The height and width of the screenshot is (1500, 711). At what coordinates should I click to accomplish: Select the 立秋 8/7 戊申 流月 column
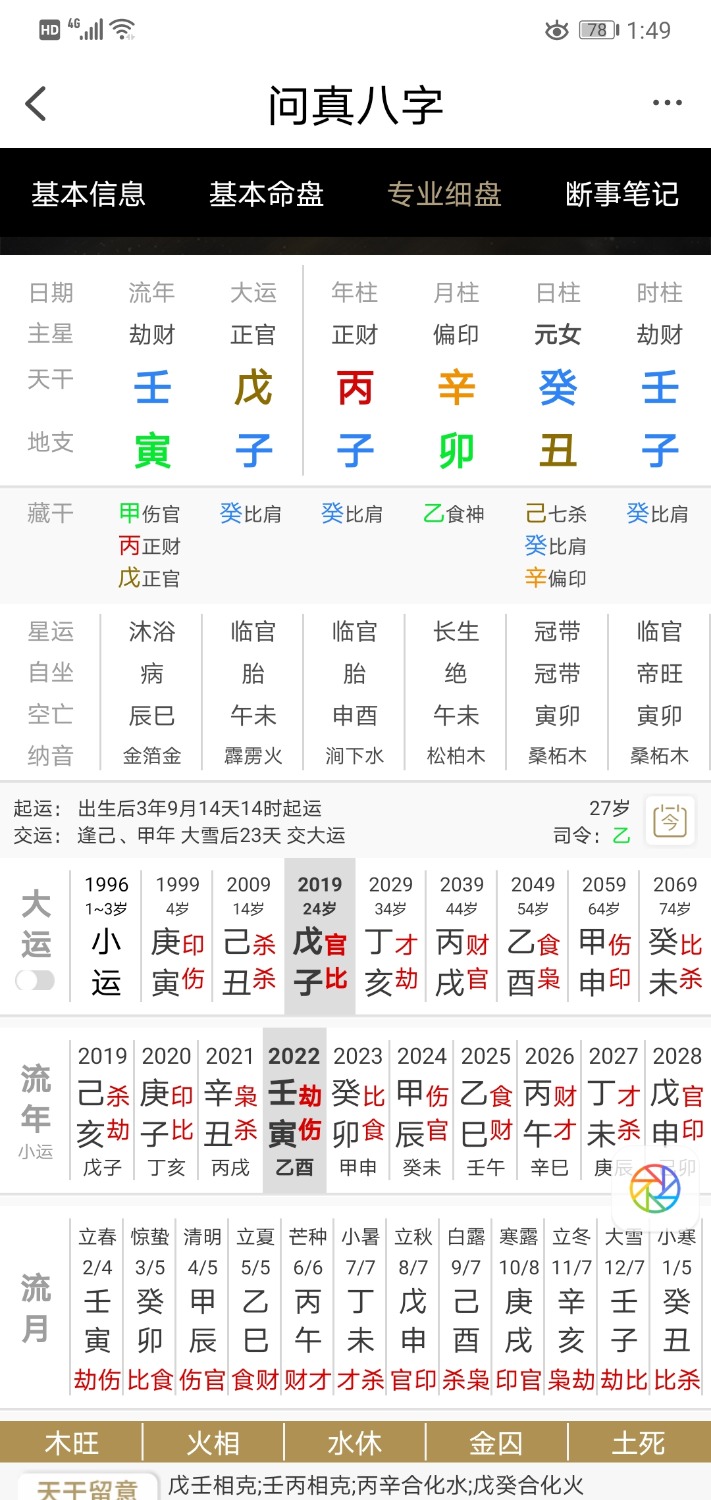point(413,1307)
